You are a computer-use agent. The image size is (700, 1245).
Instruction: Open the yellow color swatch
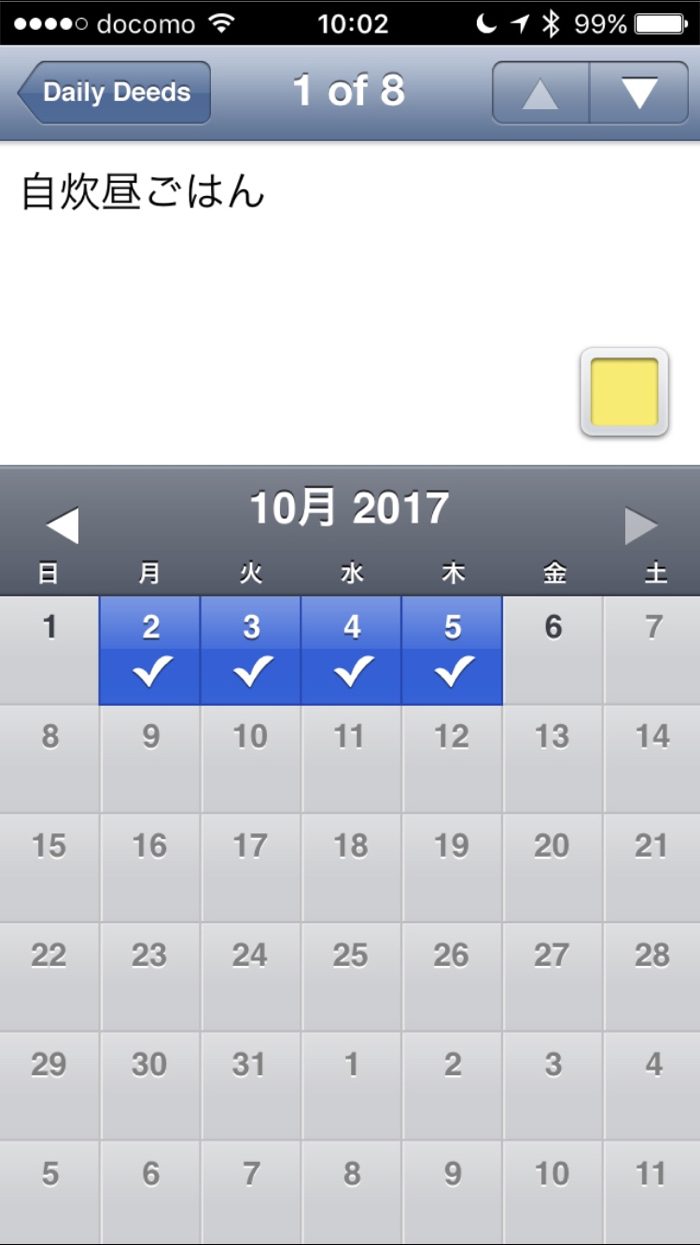(x=624, y=392)
